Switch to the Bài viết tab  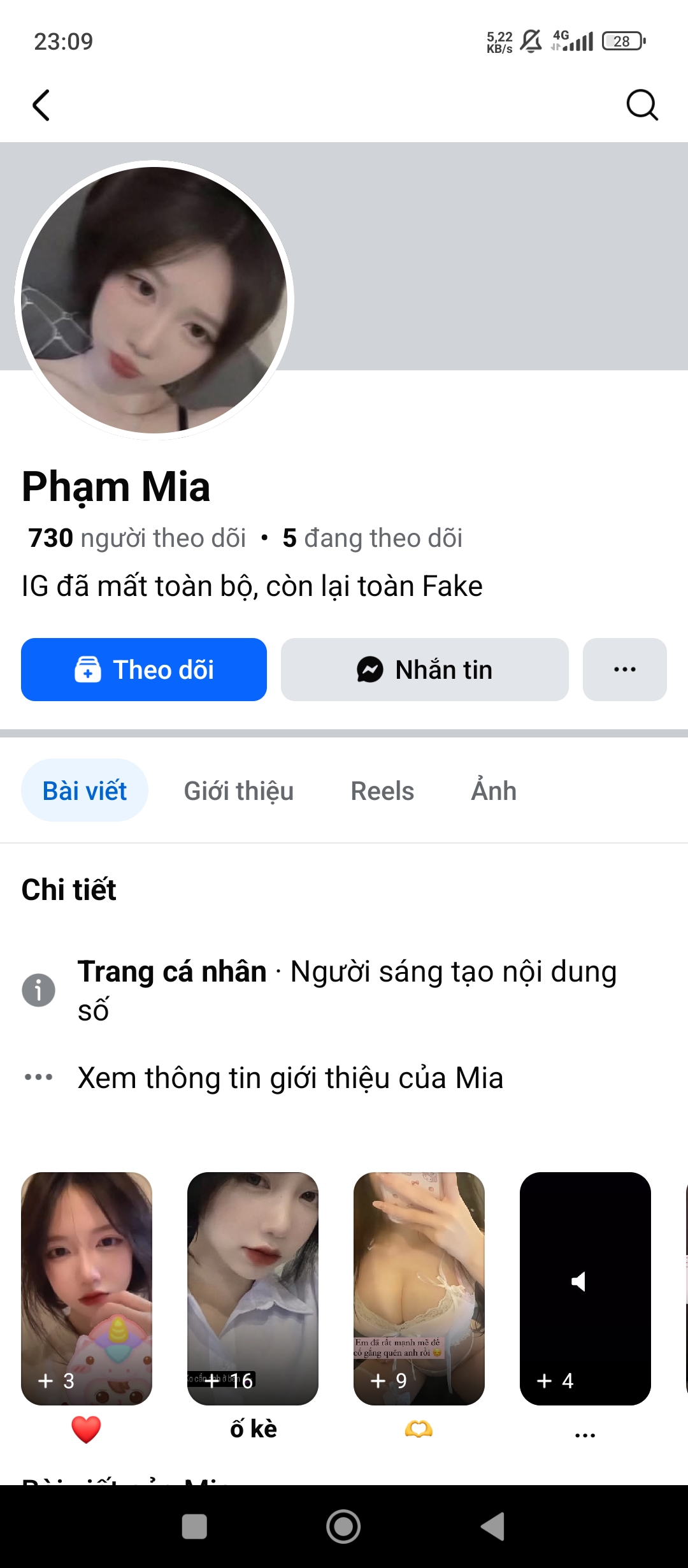coord(85,791)
